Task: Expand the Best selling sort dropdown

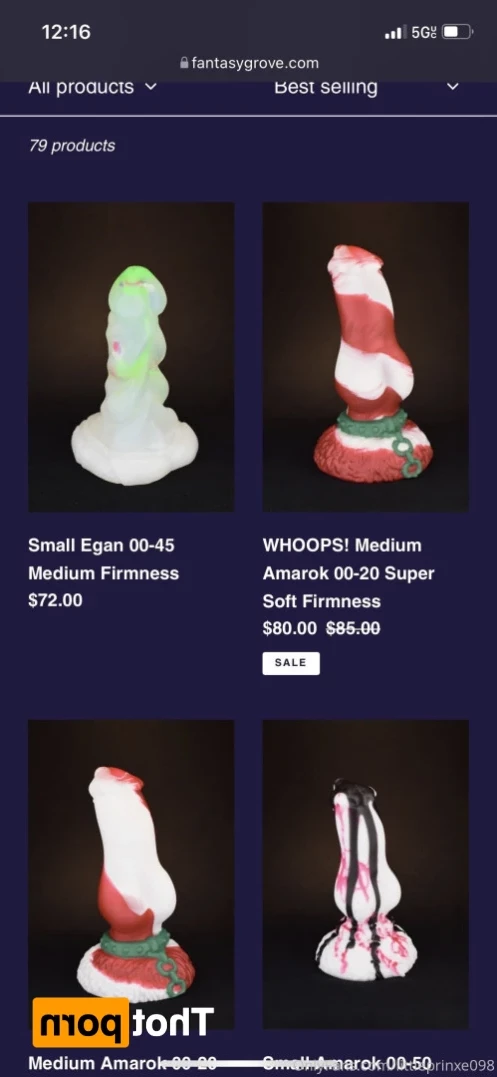Action: point(366,88)
